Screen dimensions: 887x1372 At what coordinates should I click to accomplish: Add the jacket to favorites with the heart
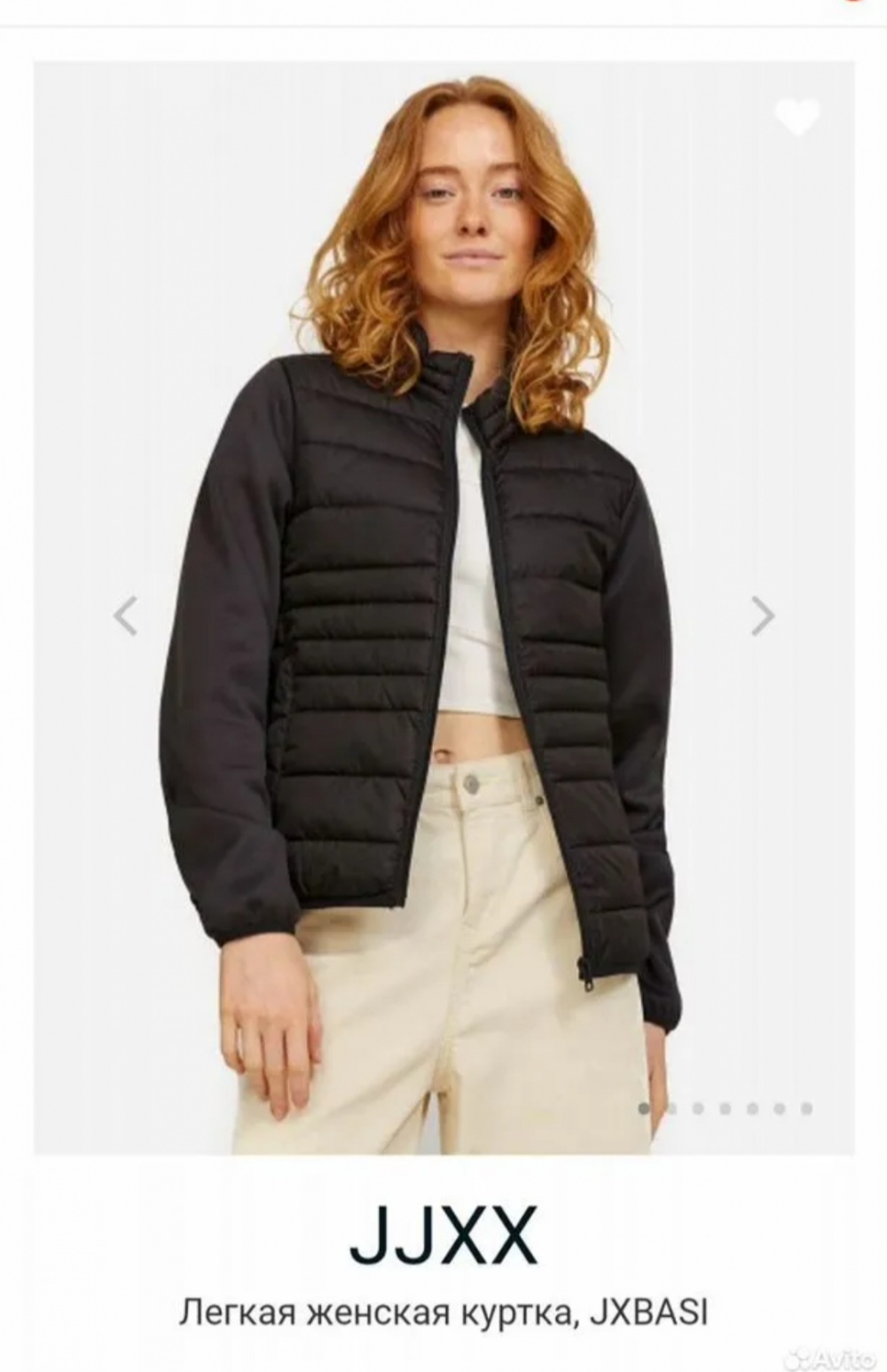(x=797, y=118)
